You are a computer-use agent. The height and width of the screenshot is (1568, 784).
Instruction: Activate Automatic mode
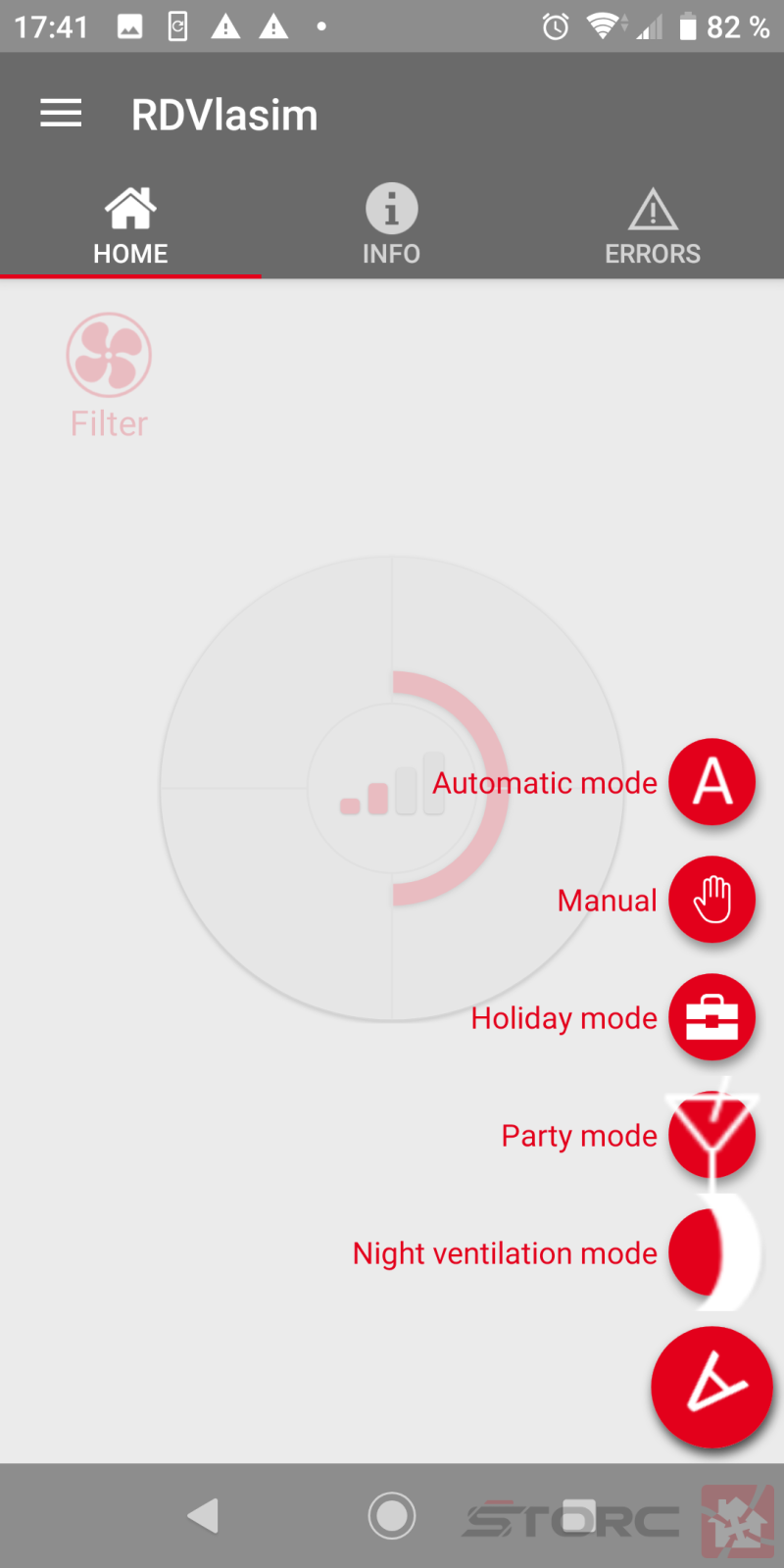click(712, 782)
